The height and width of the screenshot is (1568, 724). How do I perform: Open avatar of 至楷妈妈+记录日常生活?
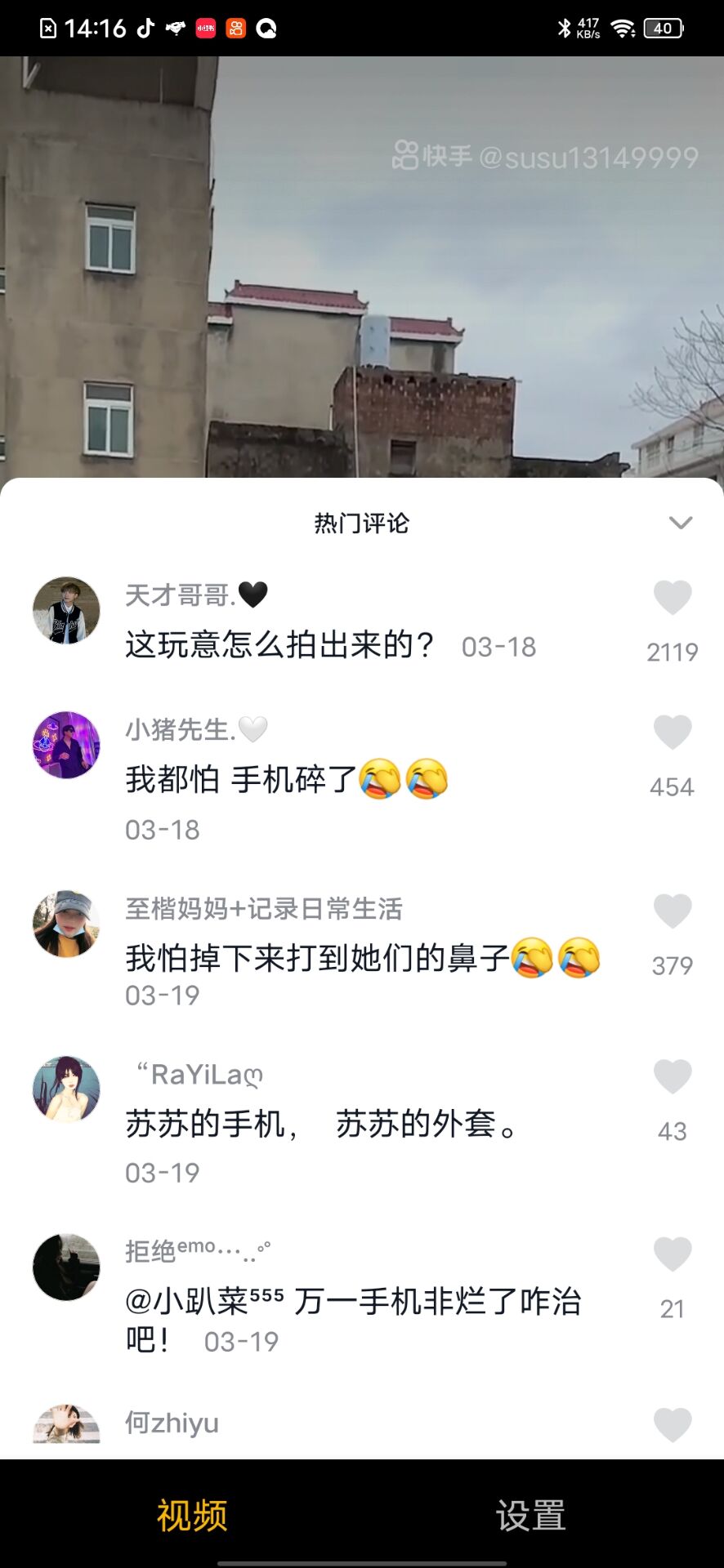pos(66,924)
